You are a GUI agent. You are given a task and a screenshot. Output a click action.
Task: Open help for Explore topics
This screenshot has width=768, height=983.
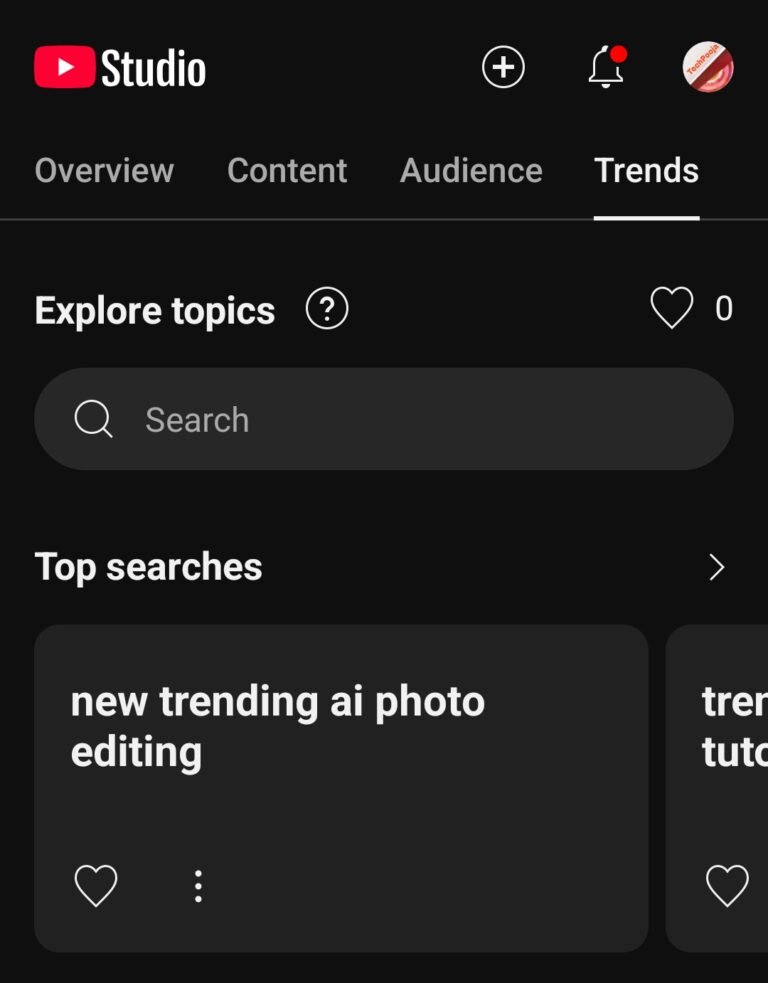click(325, 310)
